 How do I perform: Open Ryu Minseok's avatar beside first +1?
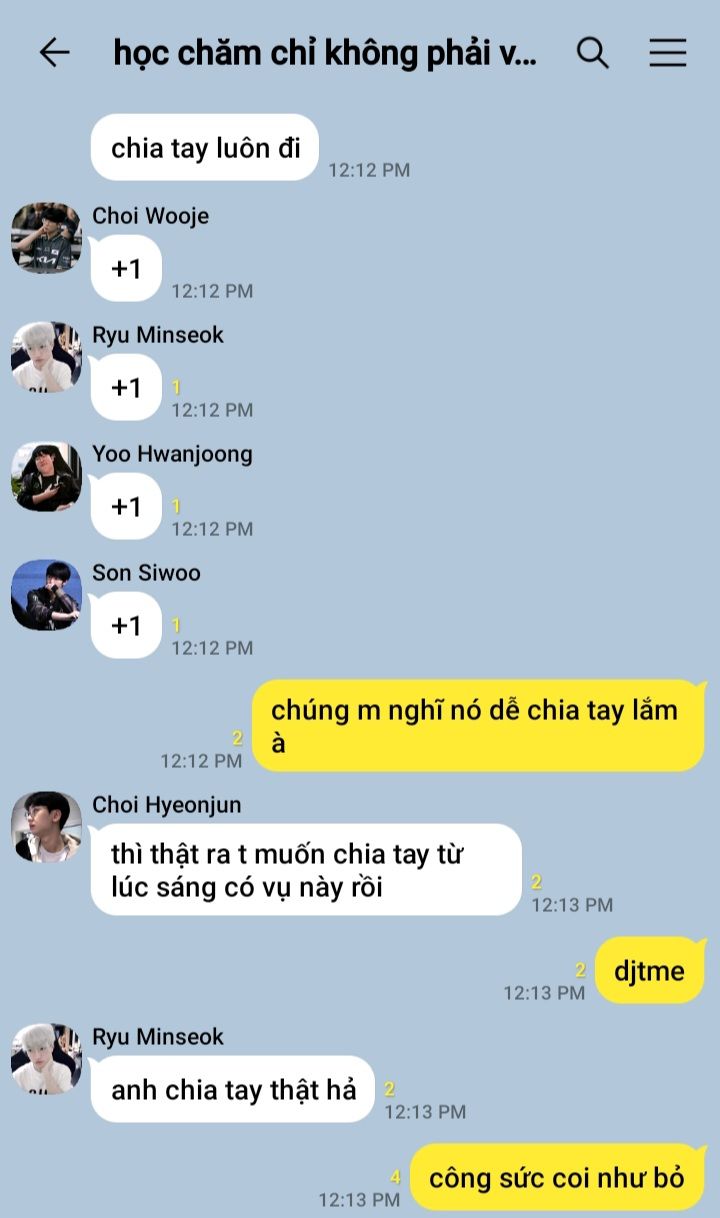coord(46,357)
